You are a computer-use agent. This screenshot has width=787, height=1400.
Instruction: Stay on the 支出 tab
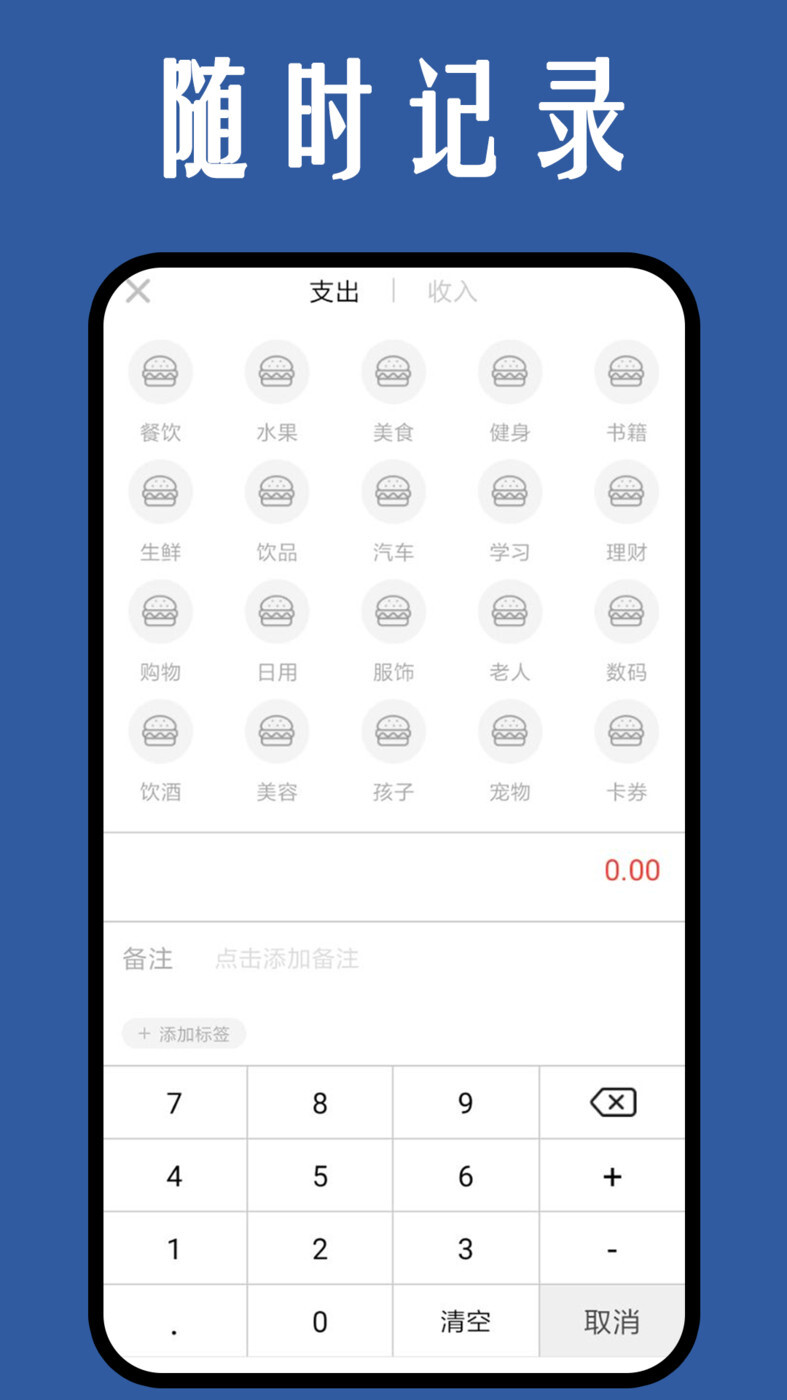coord(335,292)
